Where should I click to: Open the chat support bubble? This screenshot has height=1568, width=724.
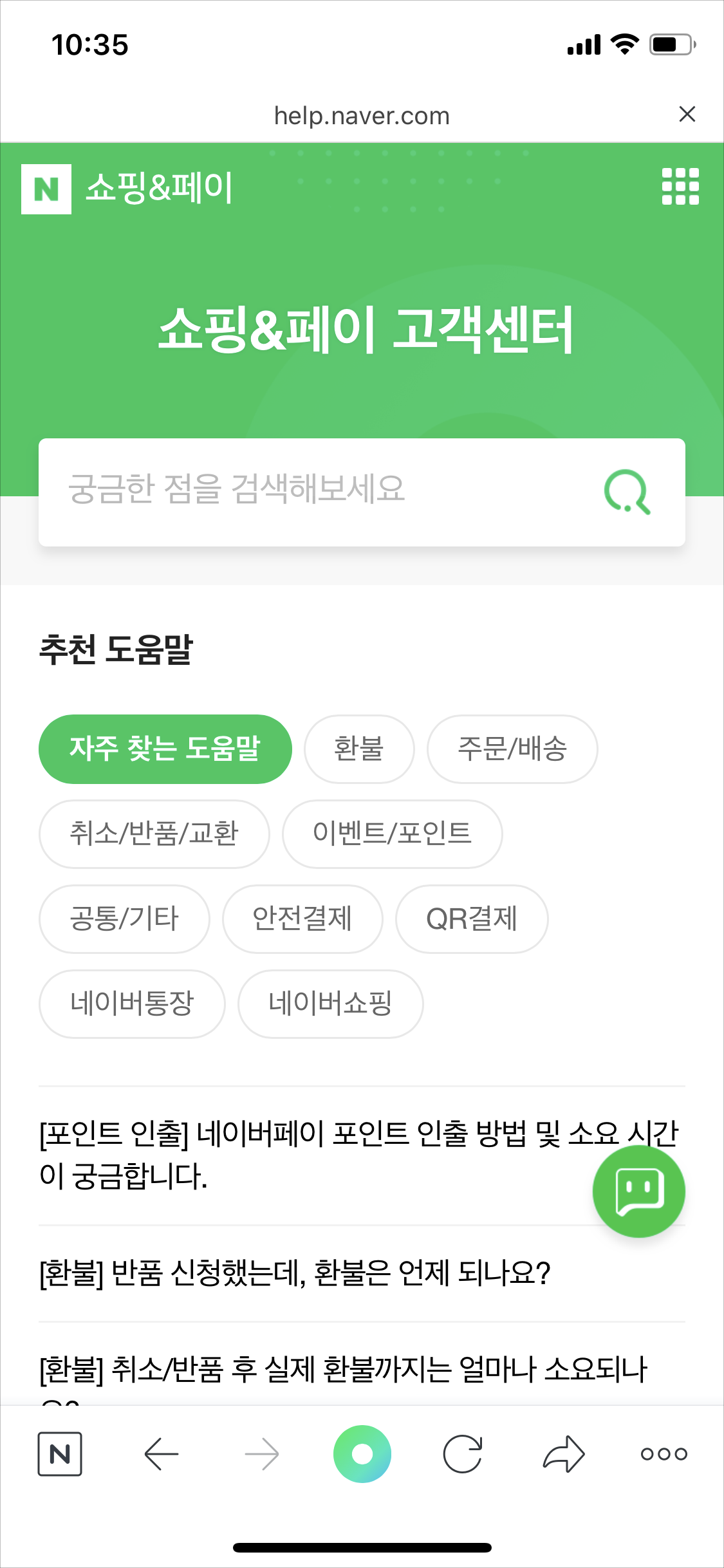pyautogui.click(x=638, y=1190)
